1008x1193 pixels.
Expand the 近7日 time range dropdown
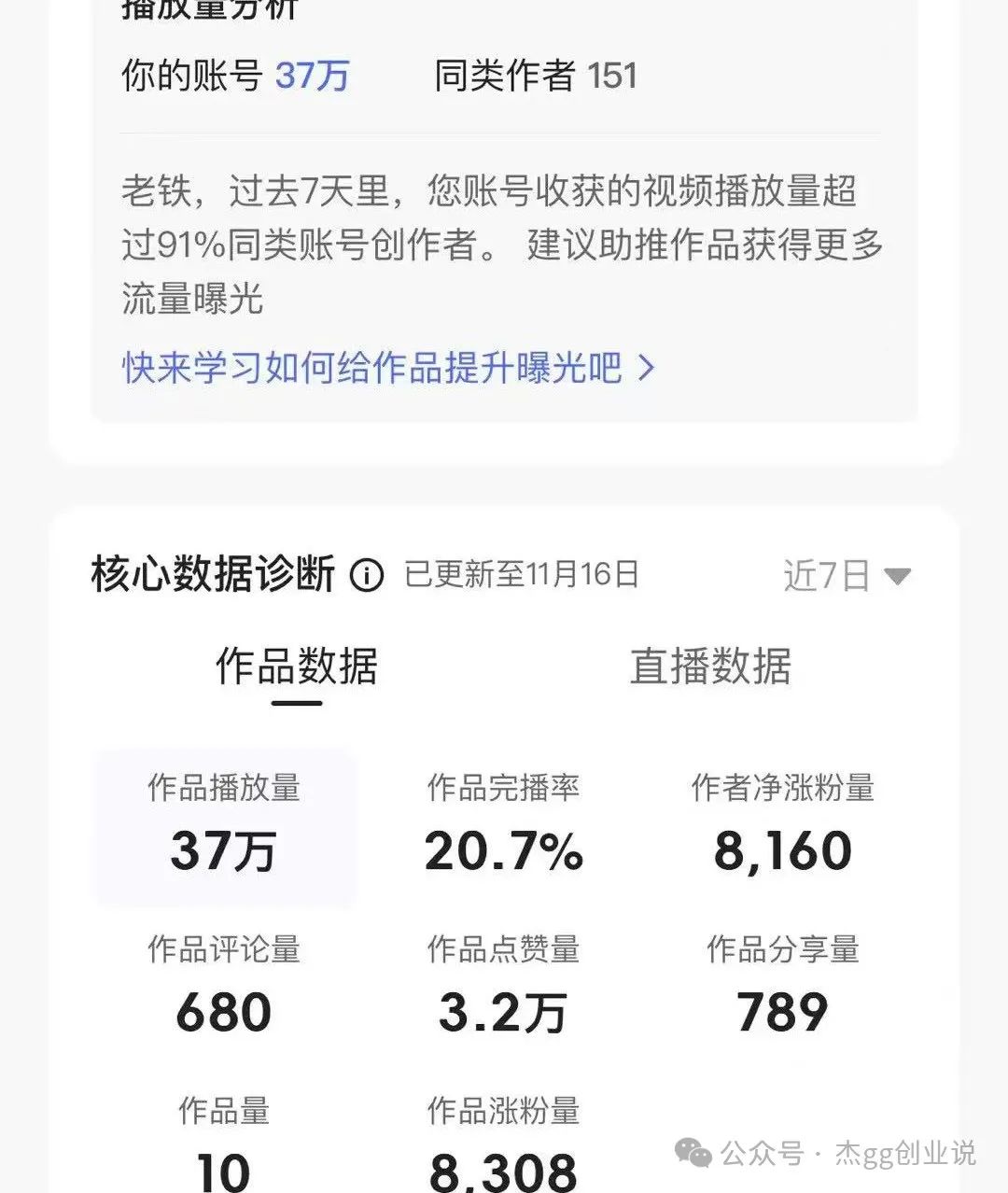pyautogui.click(x=847, y=575)
